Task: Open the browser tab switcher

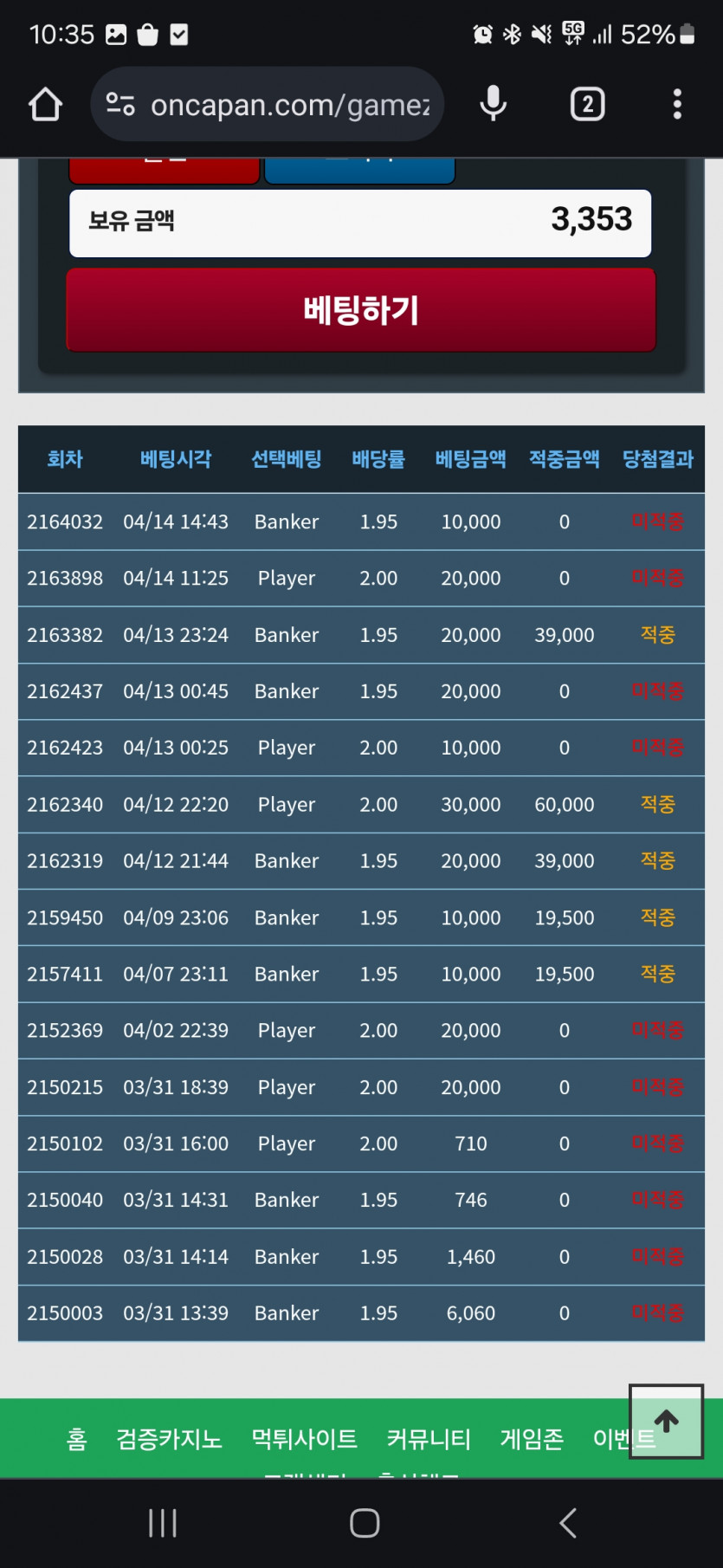Action: pos(587,105)
